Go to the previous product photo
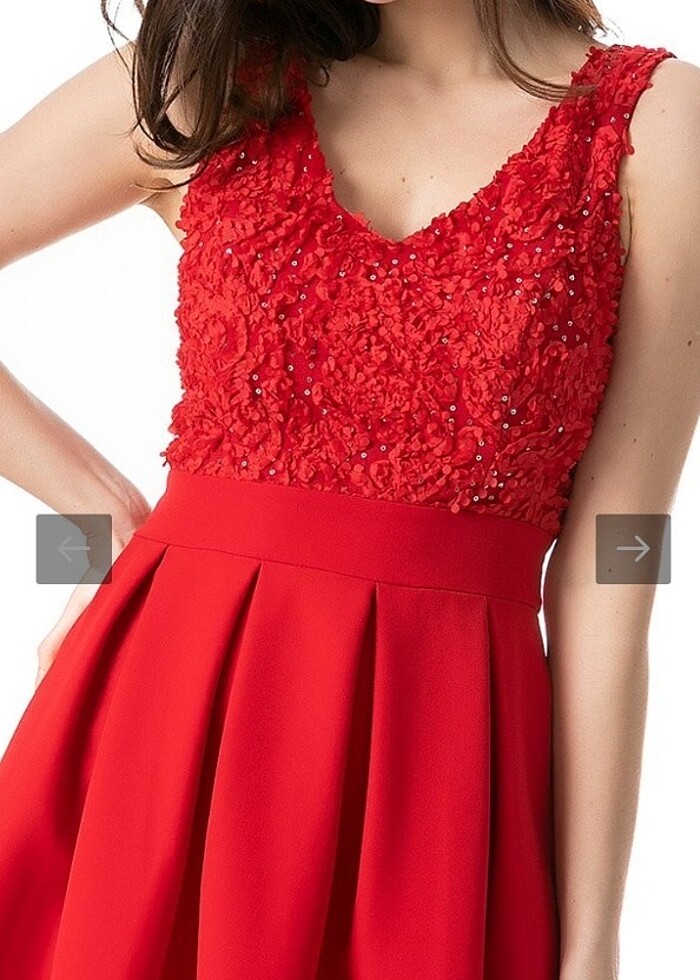Viewport: 700px width, 980px height. [x=74, y=549]
